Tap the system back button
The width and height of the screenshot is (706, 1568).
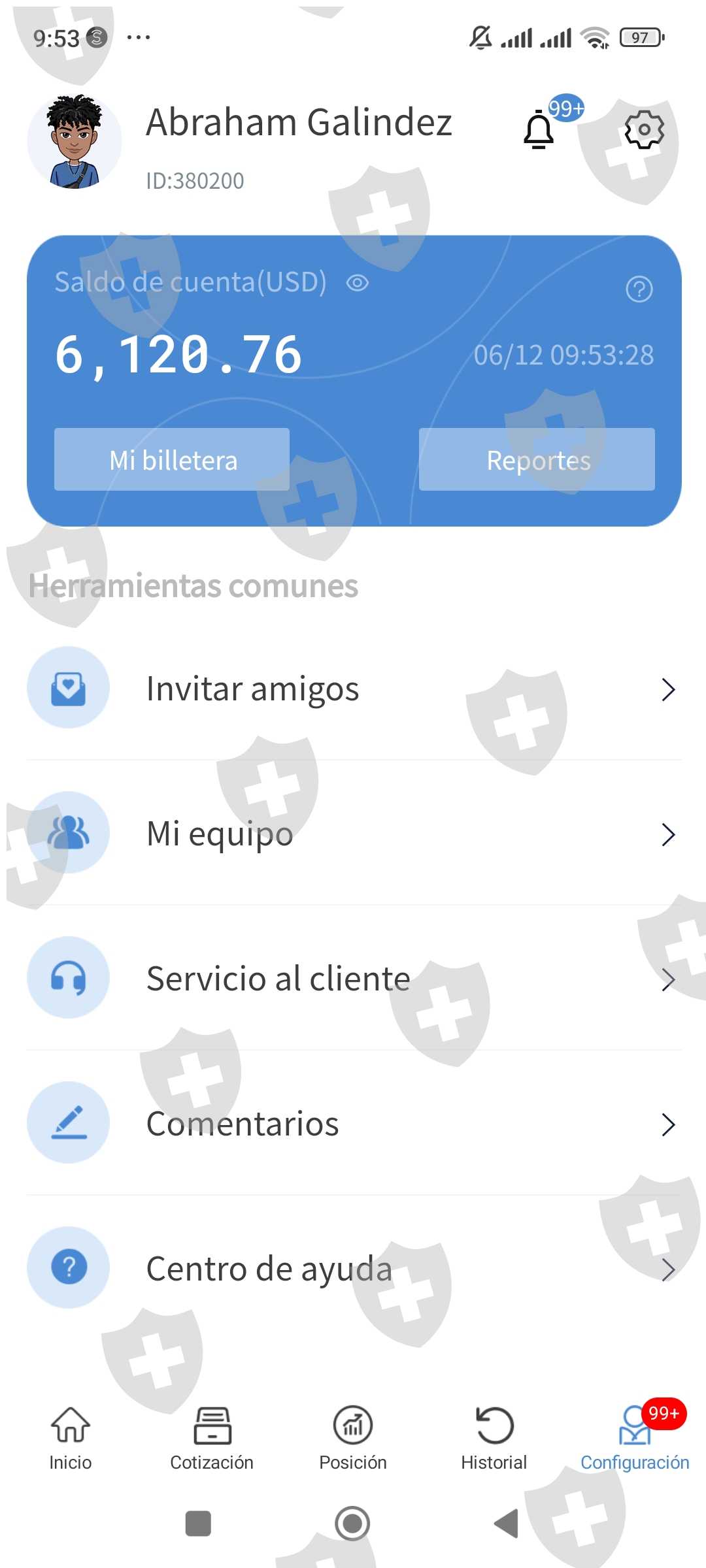click(507, 1524)
